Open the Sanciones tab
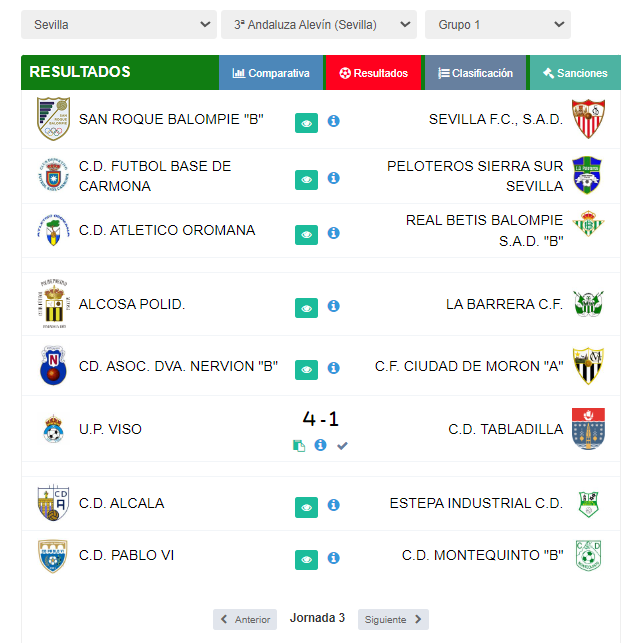 click(575, 73)
